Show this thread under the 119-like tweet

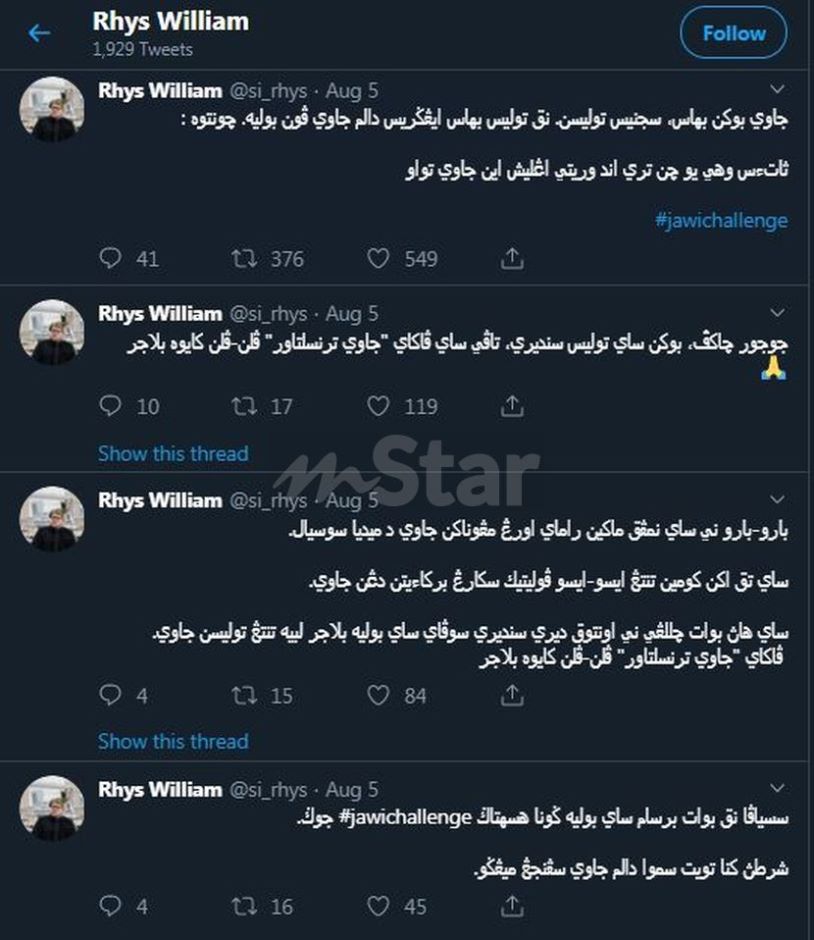(x=173, y=453)
